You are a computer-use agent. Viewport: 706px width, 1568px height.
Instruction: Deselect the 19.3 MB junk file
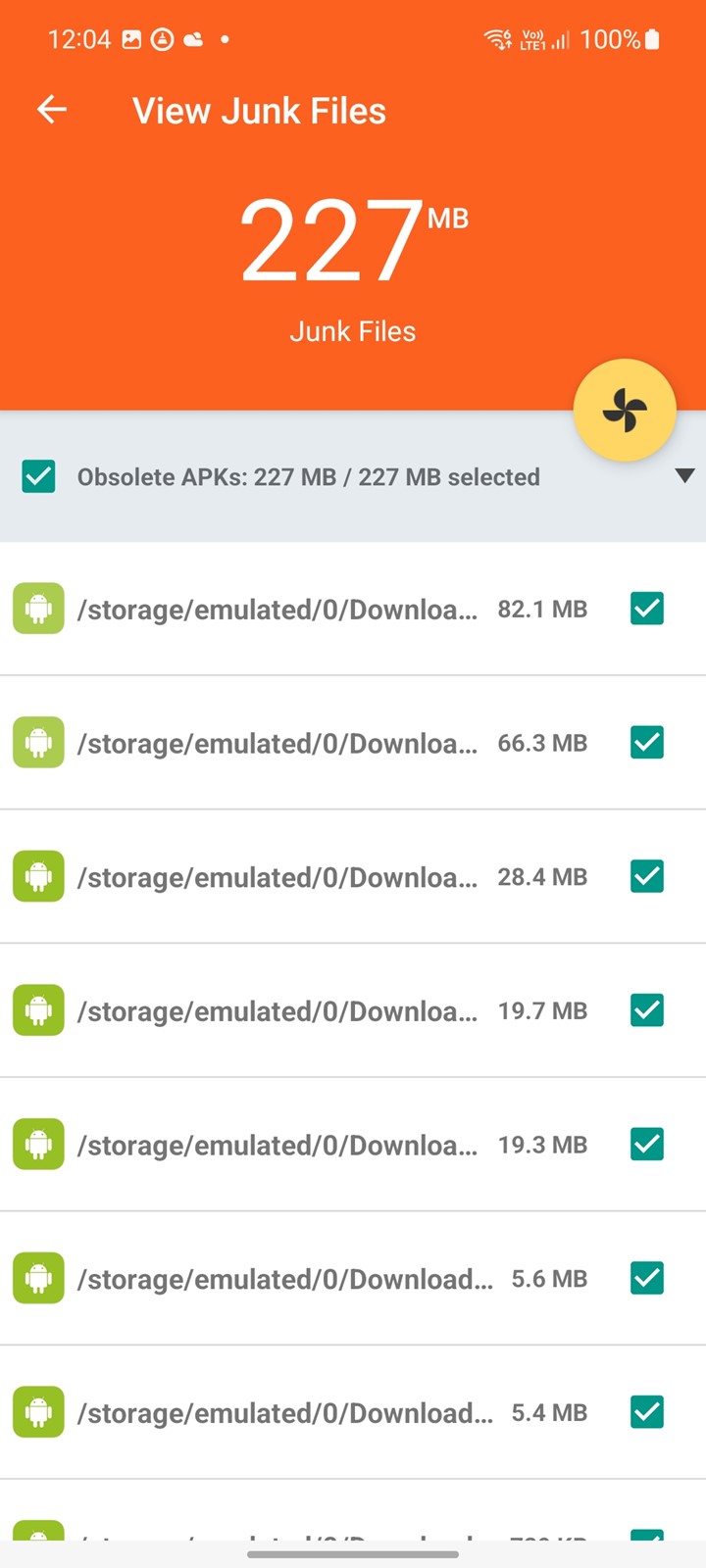pos(647,1144)
